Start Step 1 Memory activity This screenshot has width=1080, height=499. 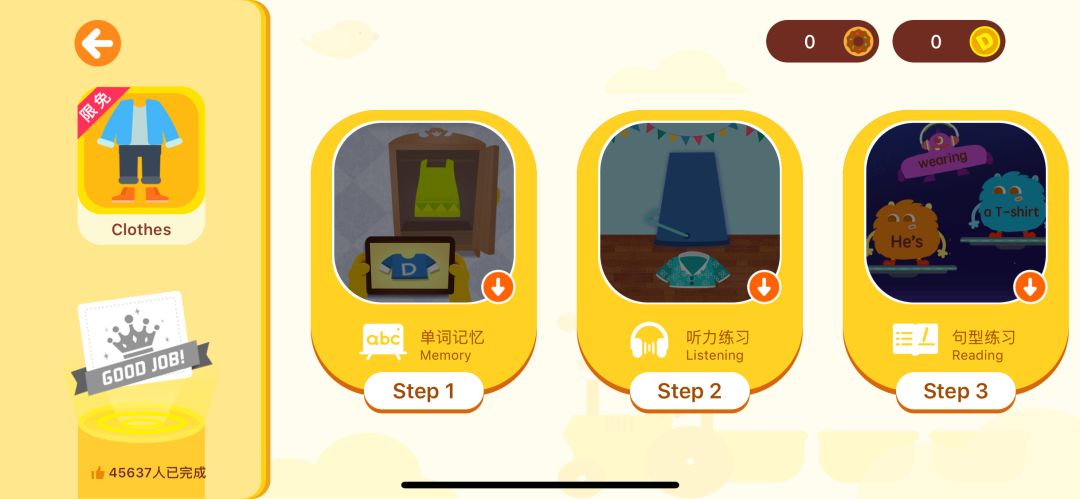click(423, 212)
